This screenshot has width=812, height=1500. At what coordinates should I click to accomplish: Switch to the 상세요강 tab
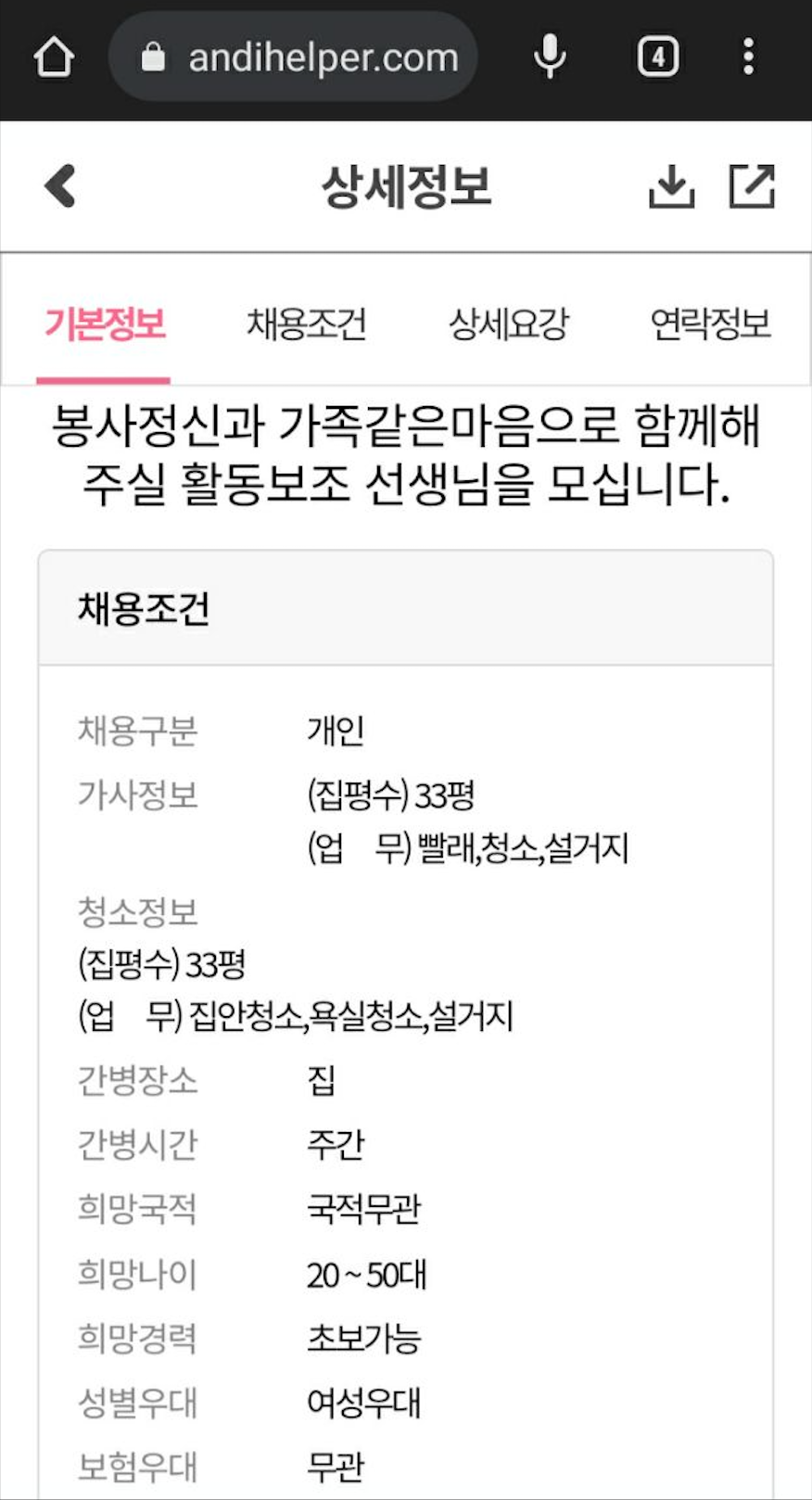pos(508,324)
